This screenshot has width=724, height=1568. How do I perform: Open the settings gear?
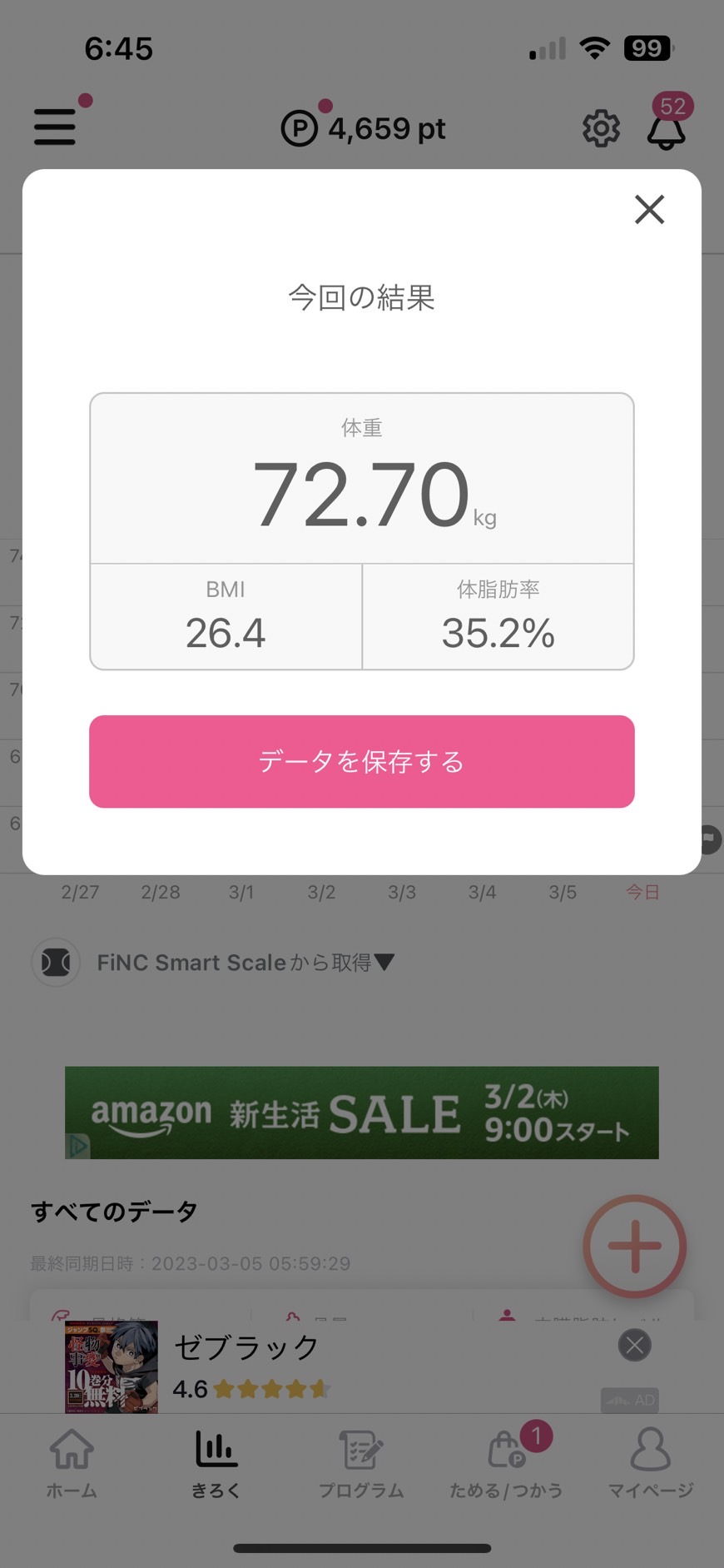601,128
